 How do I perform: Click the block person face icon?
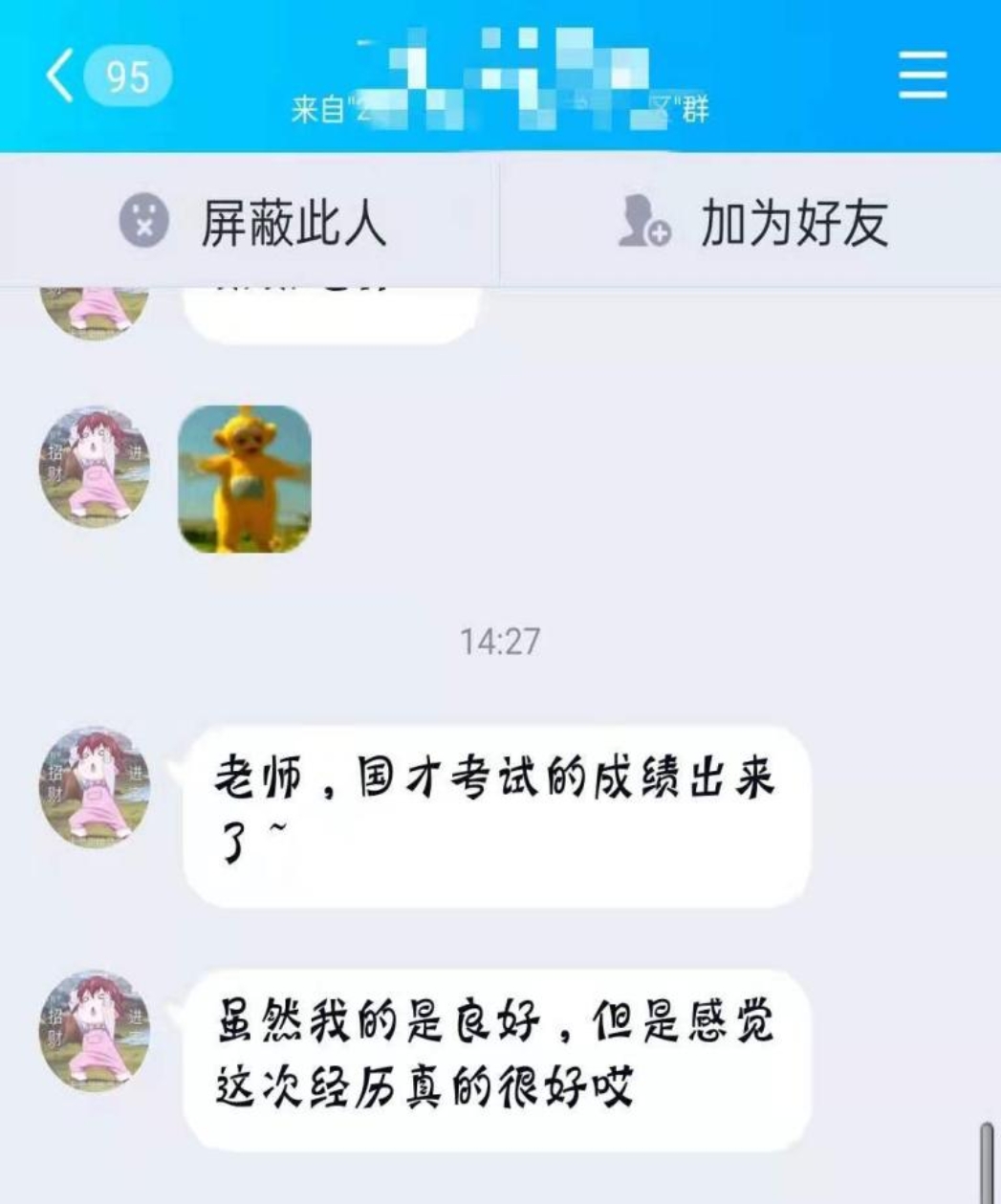tap(141, 221)
